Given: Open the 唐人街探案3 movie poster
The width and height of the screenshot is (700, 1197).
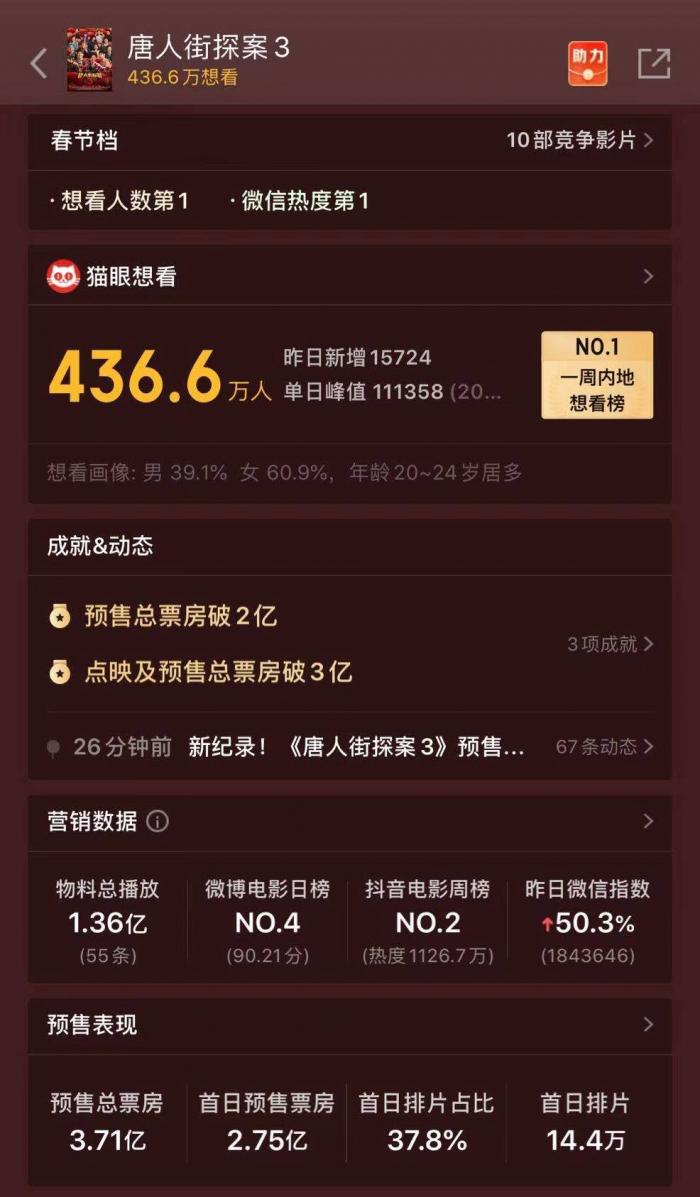Looking at the screenshot, I should (89, 60).
